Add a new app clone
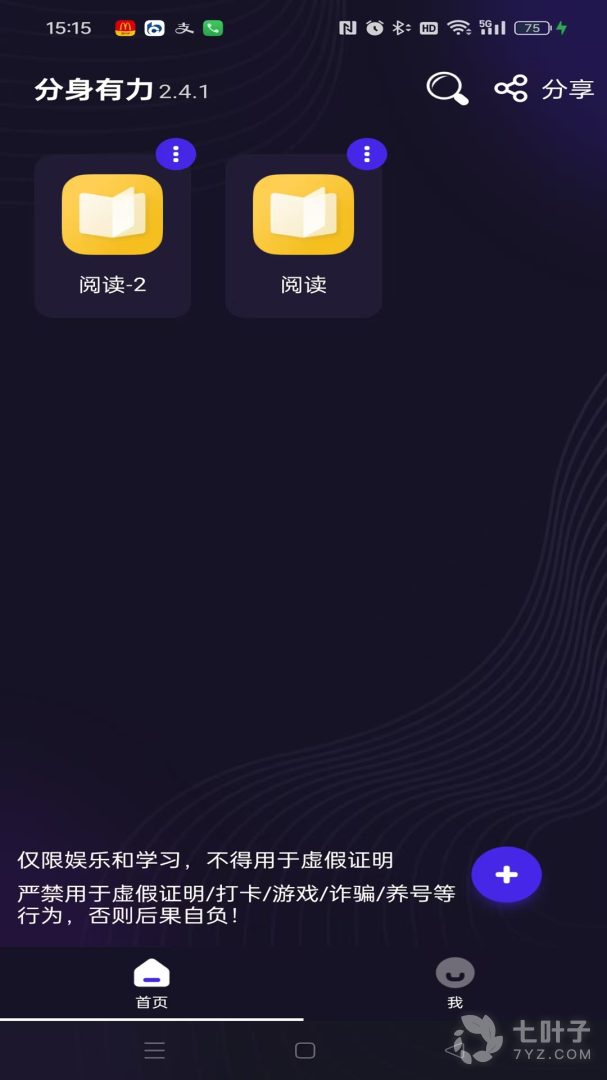The image size is (607, 1080). [506, 875]
